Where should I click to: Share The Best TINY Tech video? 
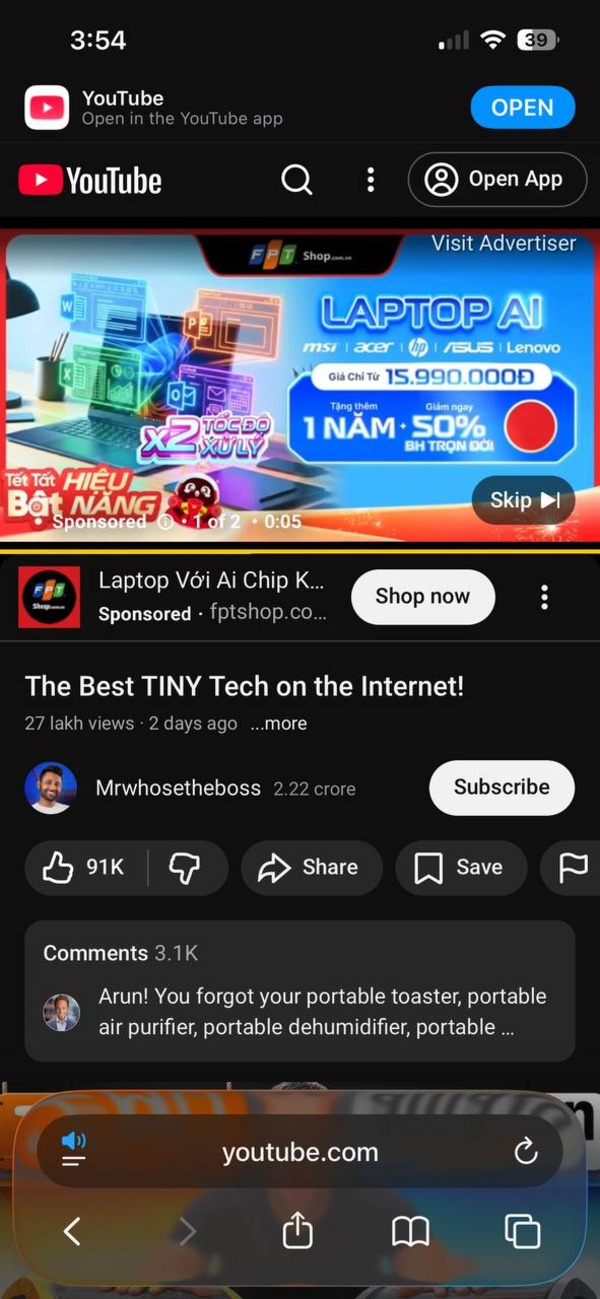309,868
